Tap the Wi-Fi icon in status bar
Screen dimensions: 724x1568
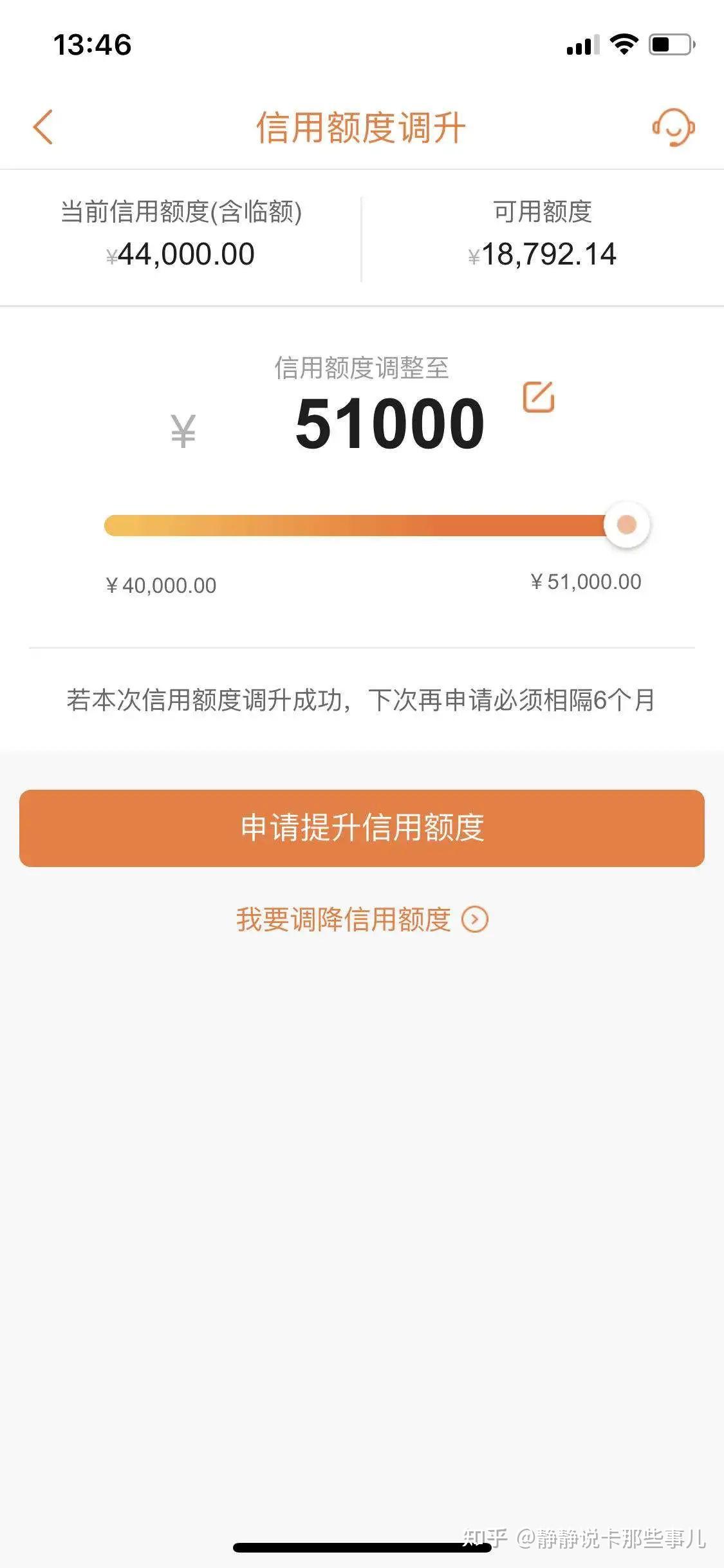click(622, 42)
